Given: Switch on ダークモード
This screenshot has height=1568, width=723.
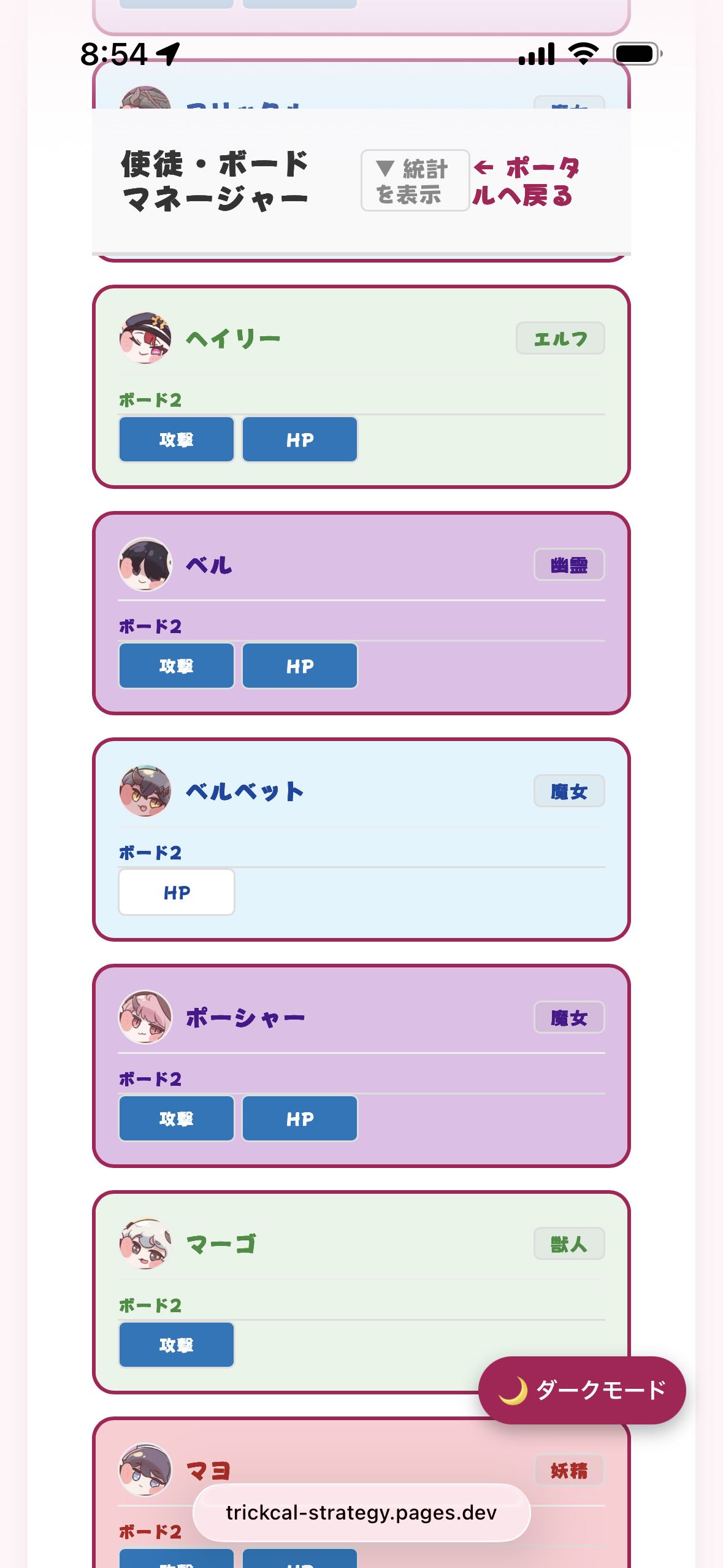Looking at the screenshot, I should [x=582, y=1390].
